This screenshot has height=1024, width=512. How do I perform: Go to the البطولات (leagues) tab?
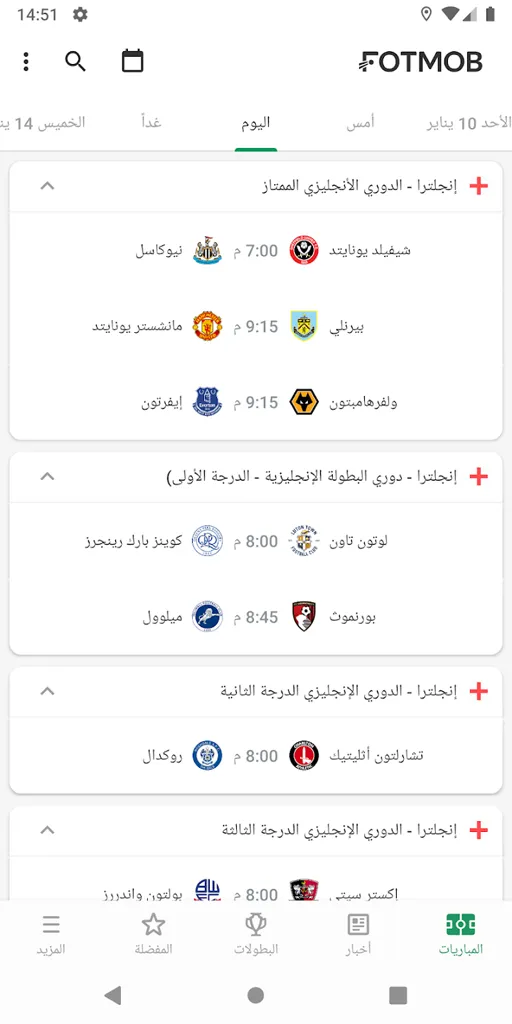256,934
